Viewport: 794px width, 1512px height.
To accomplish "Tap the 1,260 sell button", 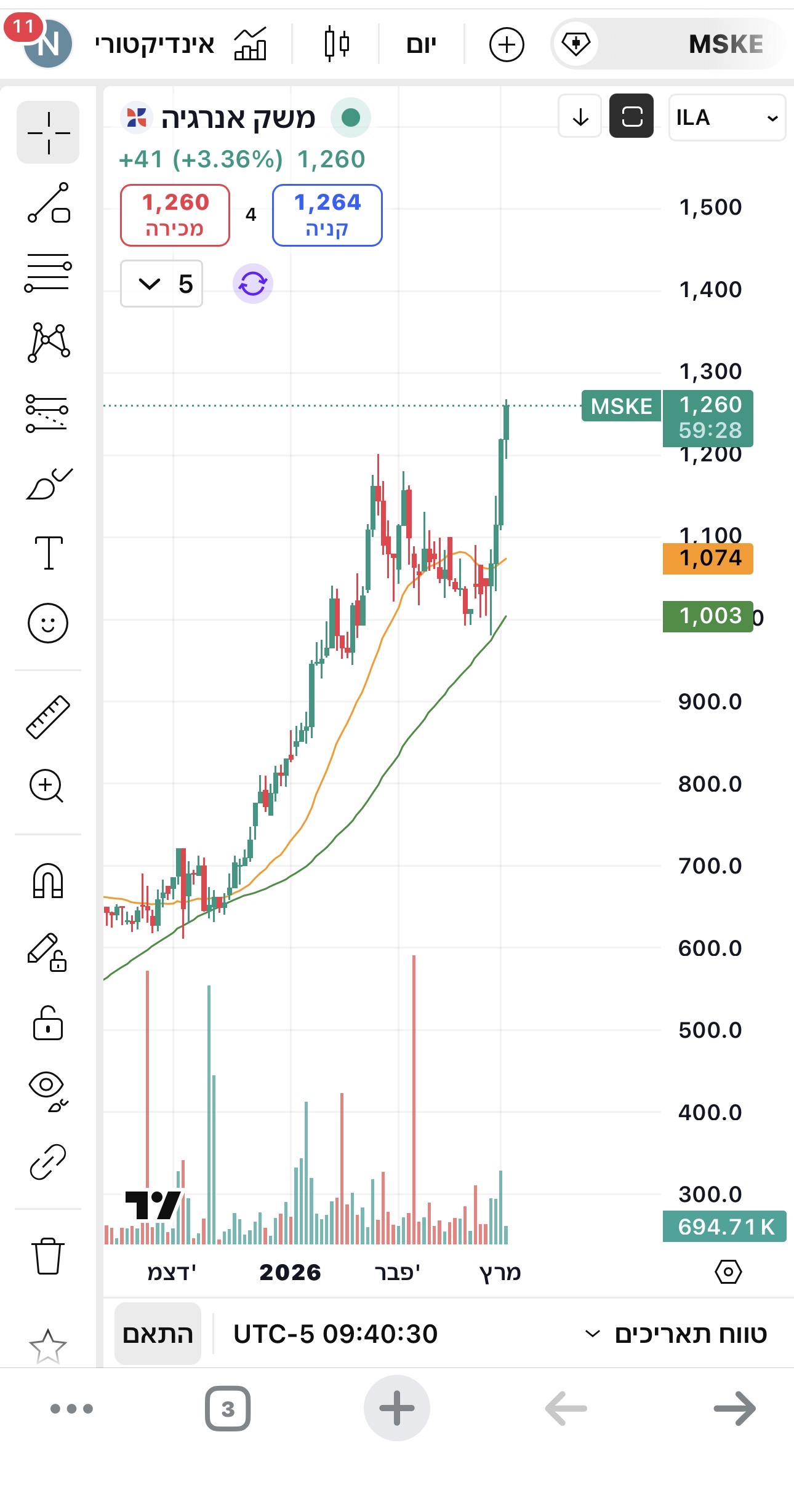I will (175, 215).
